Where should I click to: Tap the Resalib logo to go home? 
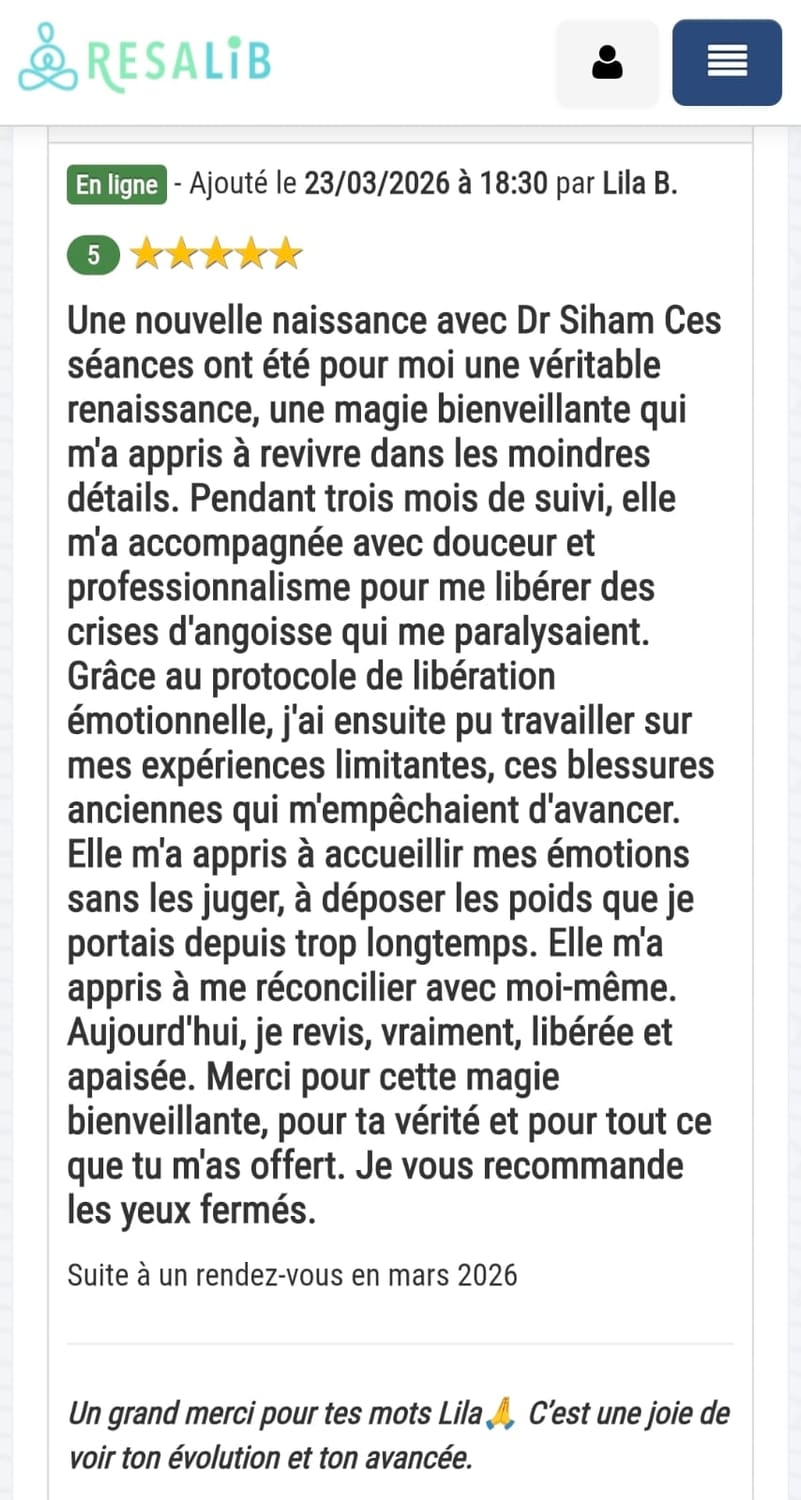click(145, 59)
